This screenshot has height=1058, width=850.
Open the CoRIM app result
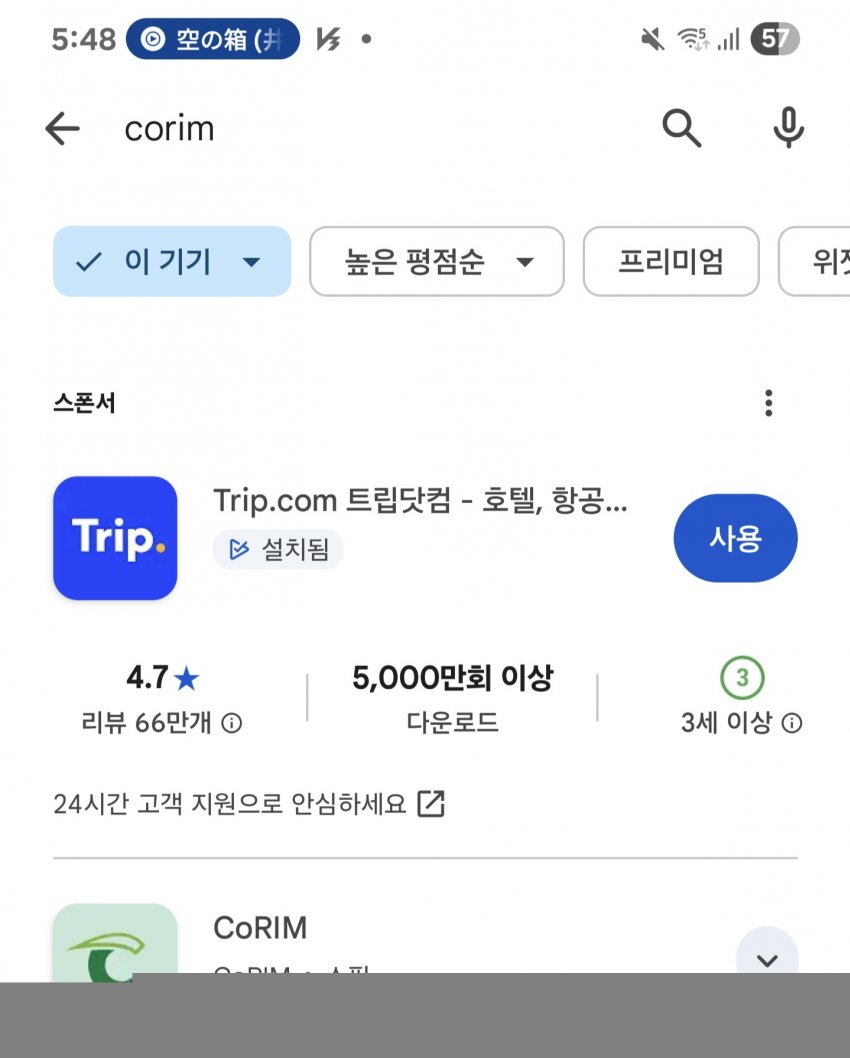click(x=260, y=928)
